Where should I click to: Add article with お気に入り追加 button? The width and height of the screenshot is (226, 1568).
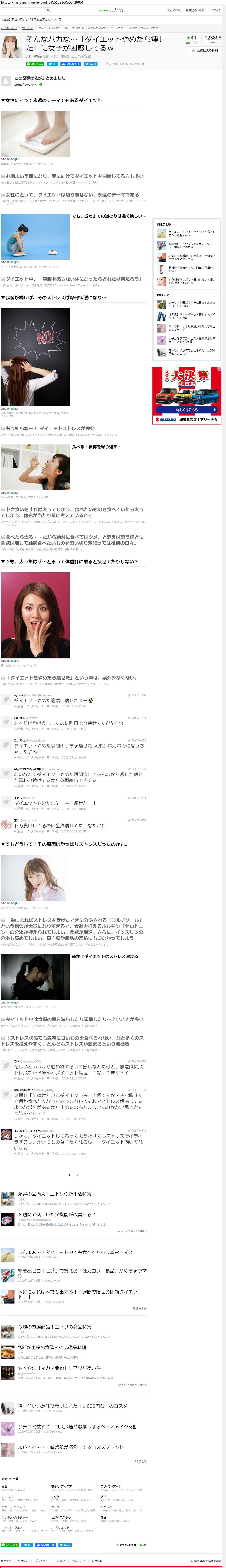[x=205, y=51]
